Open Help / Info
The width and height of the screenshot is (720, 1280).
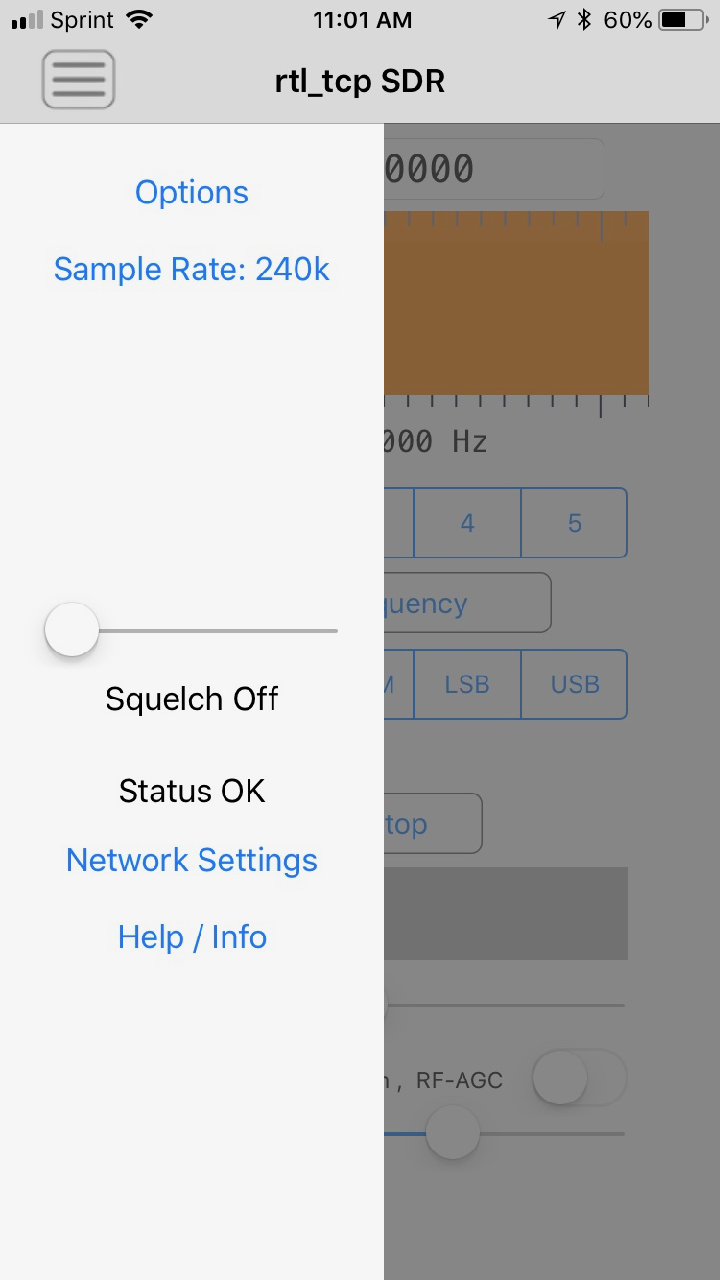point(192,937)
